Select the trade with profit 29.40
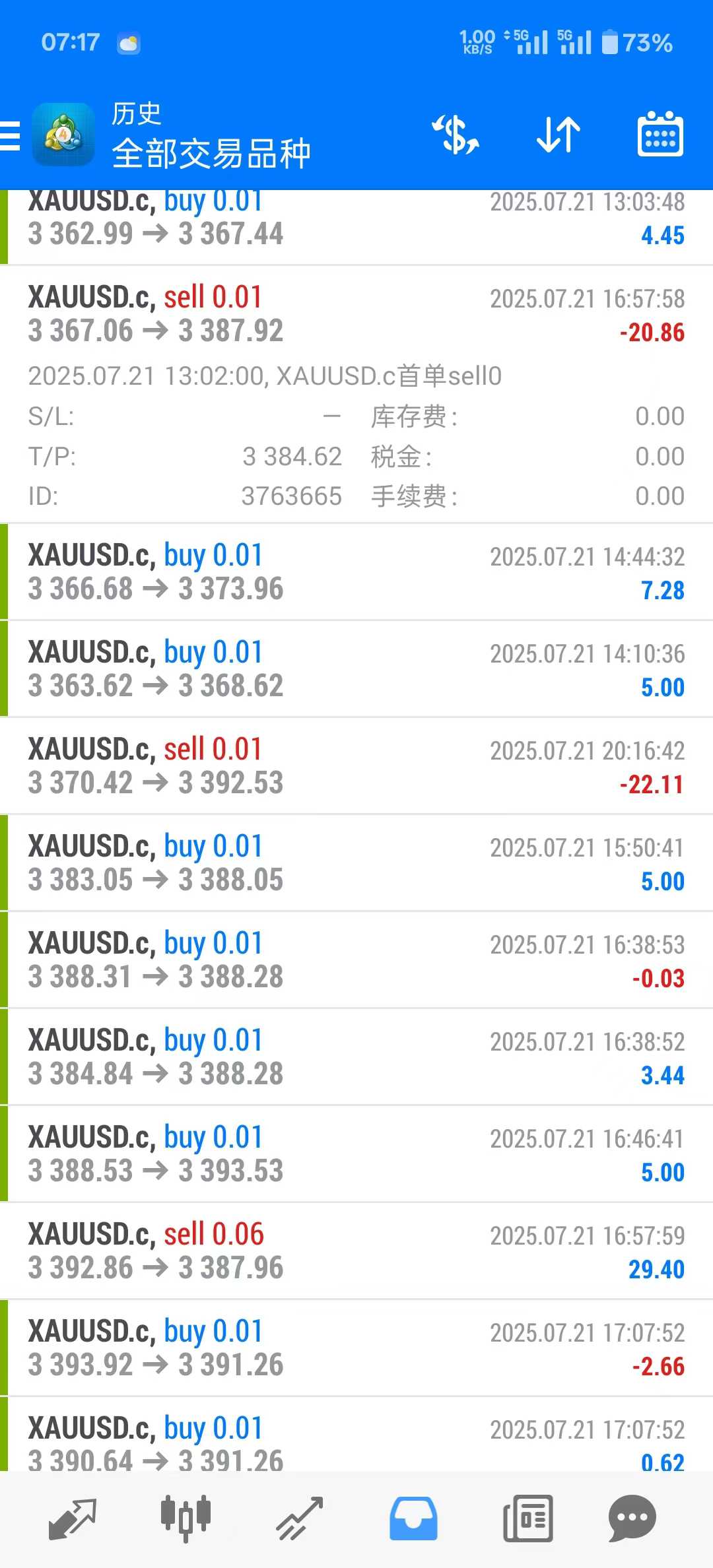Screen dimensions: 713x1568 (356, 1251)
